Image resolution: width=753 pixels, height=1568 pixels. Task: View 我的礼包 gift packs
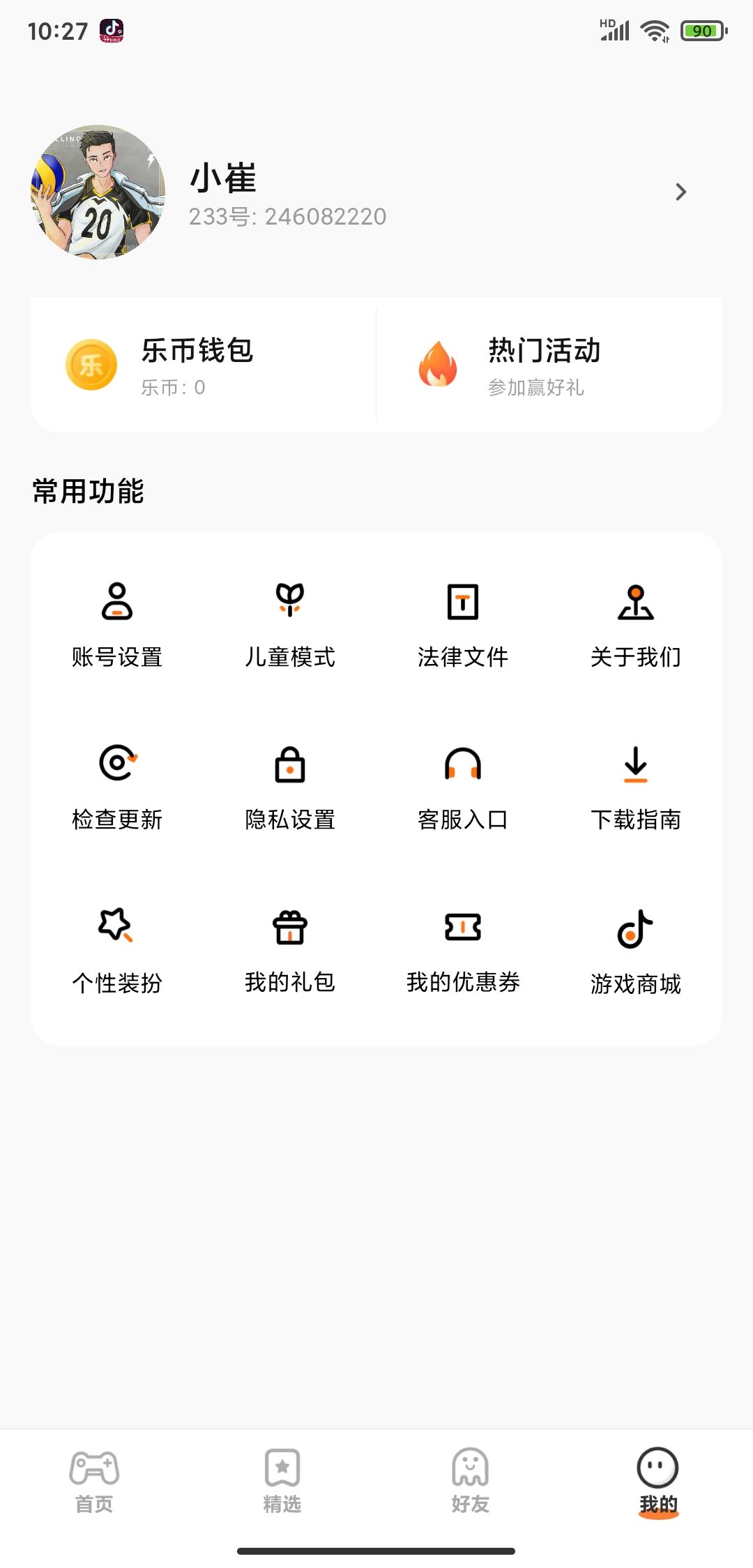coord(290,950)
